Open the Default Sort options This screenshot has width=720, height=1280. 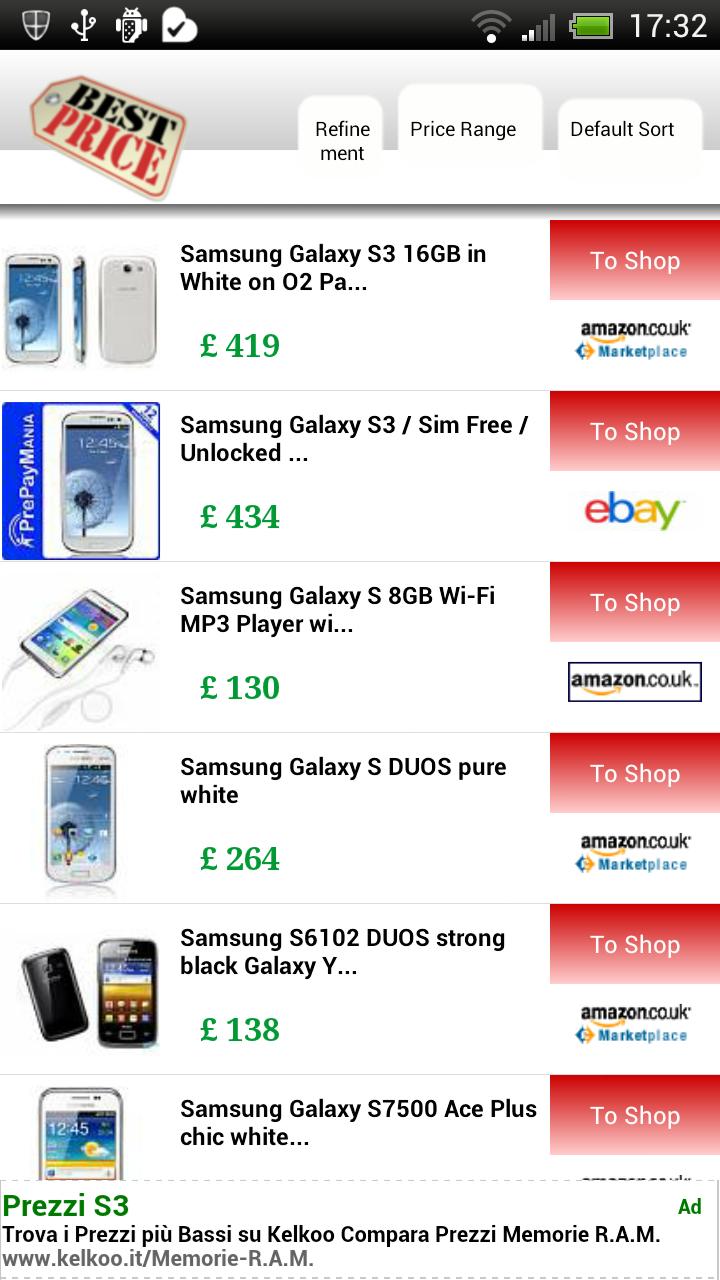[x=622, y=129]
